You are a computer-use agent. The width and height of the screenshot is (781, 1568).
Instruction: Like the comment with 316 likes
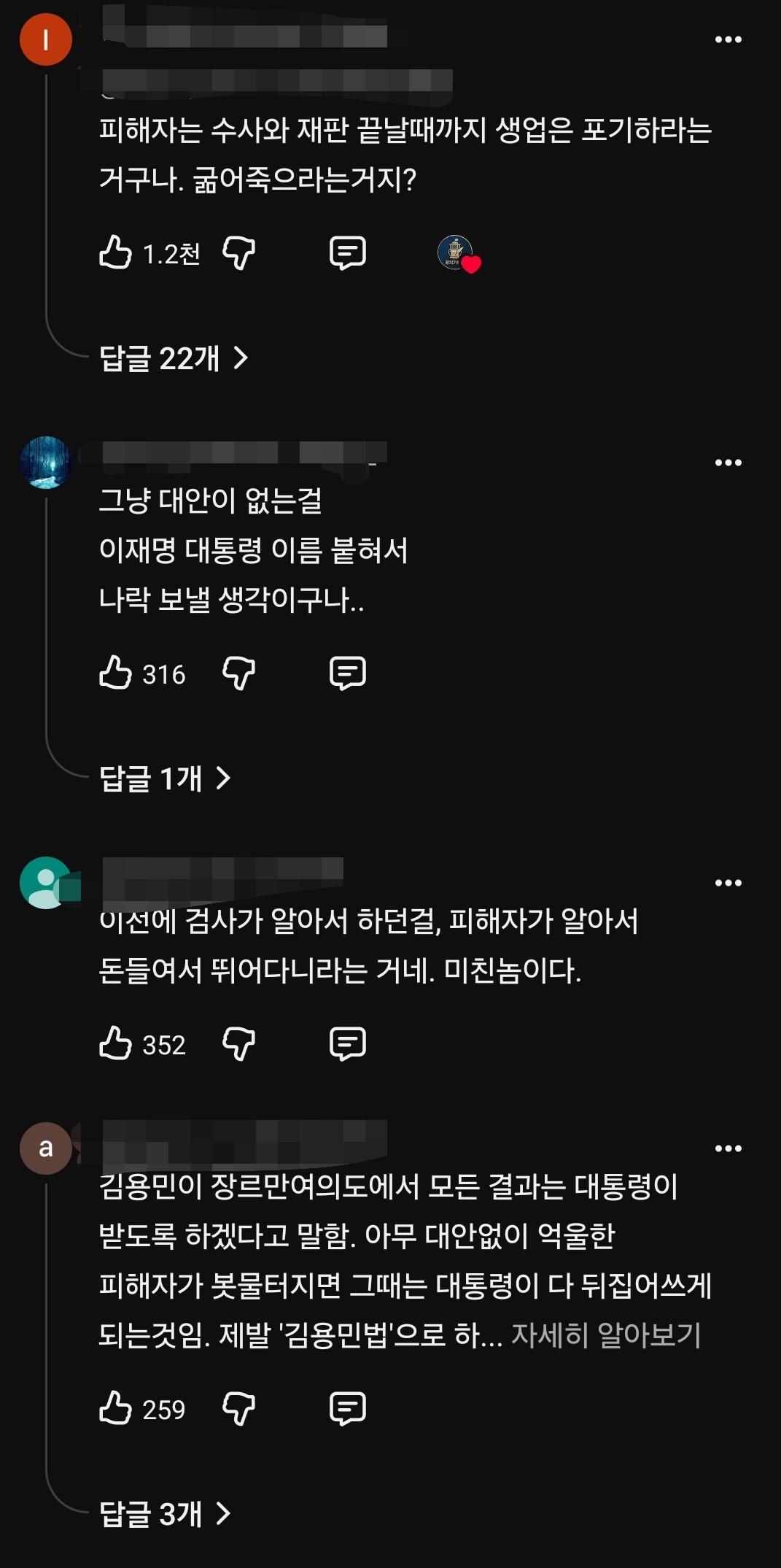click(x=115, y=673)
